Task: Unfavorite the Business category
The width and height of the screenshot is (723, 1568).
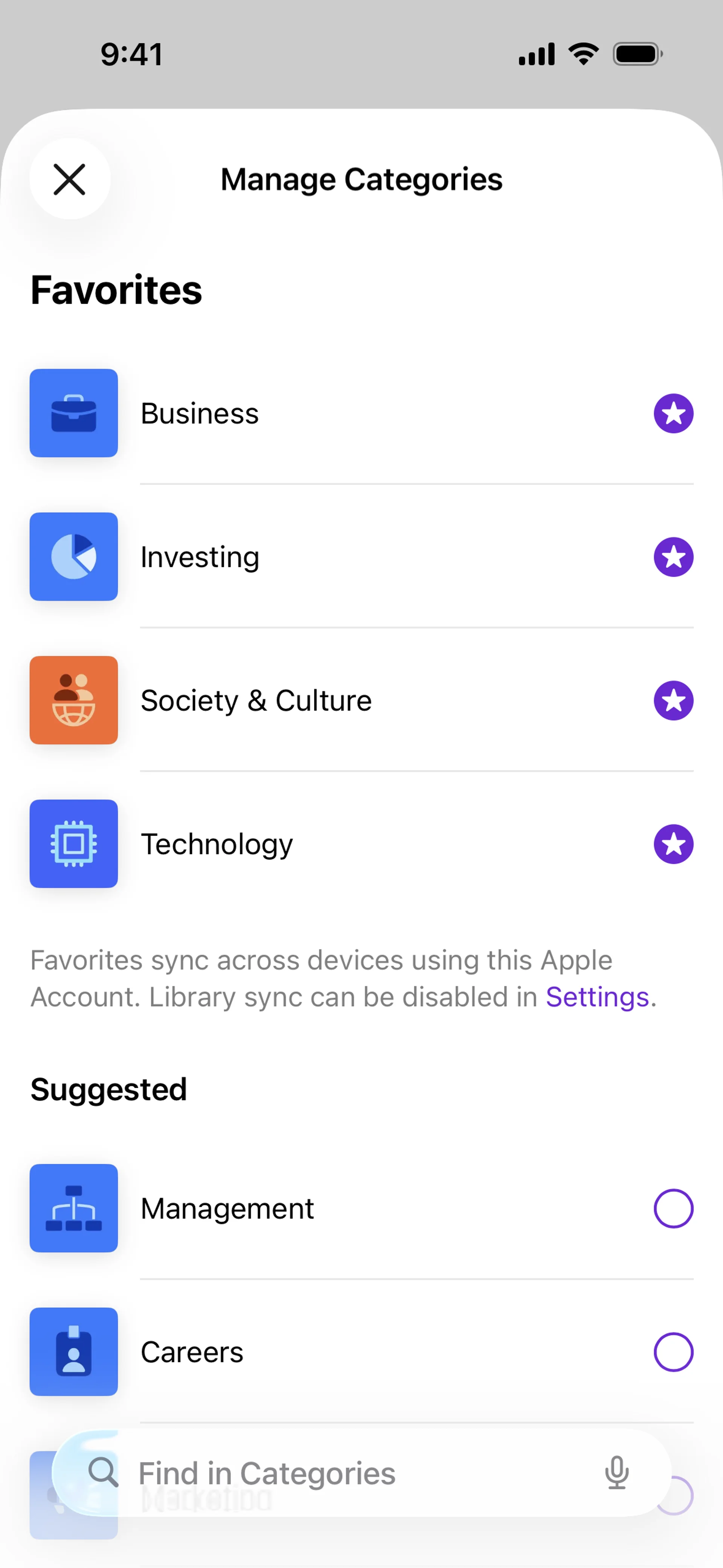Action: coord(673,413)
